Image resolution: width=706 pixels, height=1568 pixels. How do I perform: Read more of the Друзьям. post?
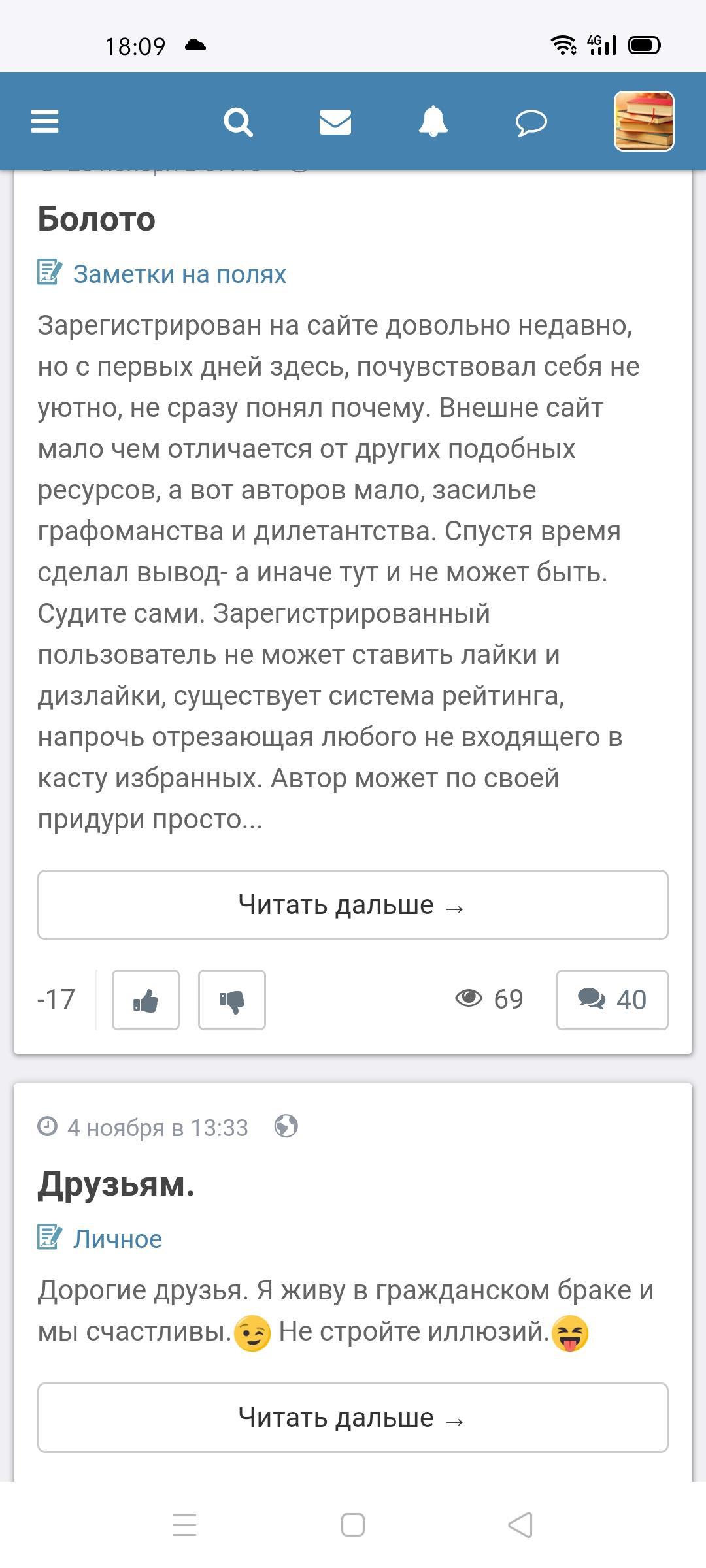[353, 1418]
